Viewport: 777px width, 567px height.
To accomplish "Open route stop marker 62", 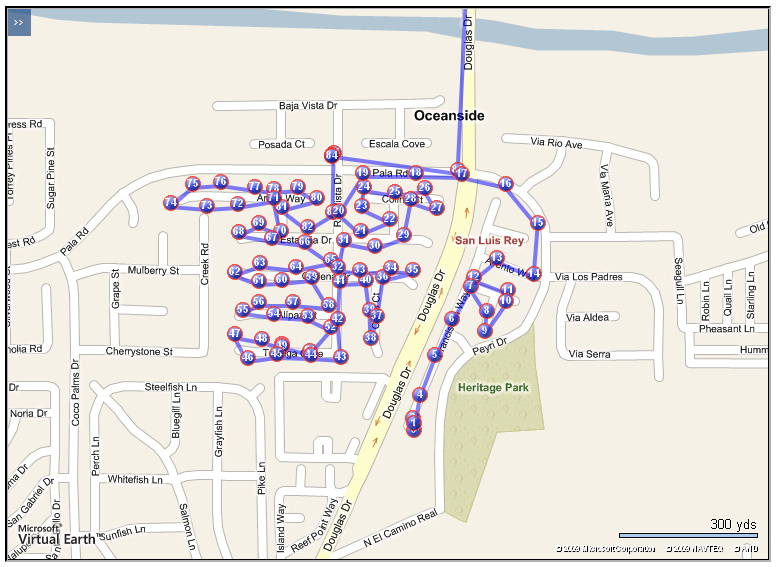I will (x=235, y=272).
